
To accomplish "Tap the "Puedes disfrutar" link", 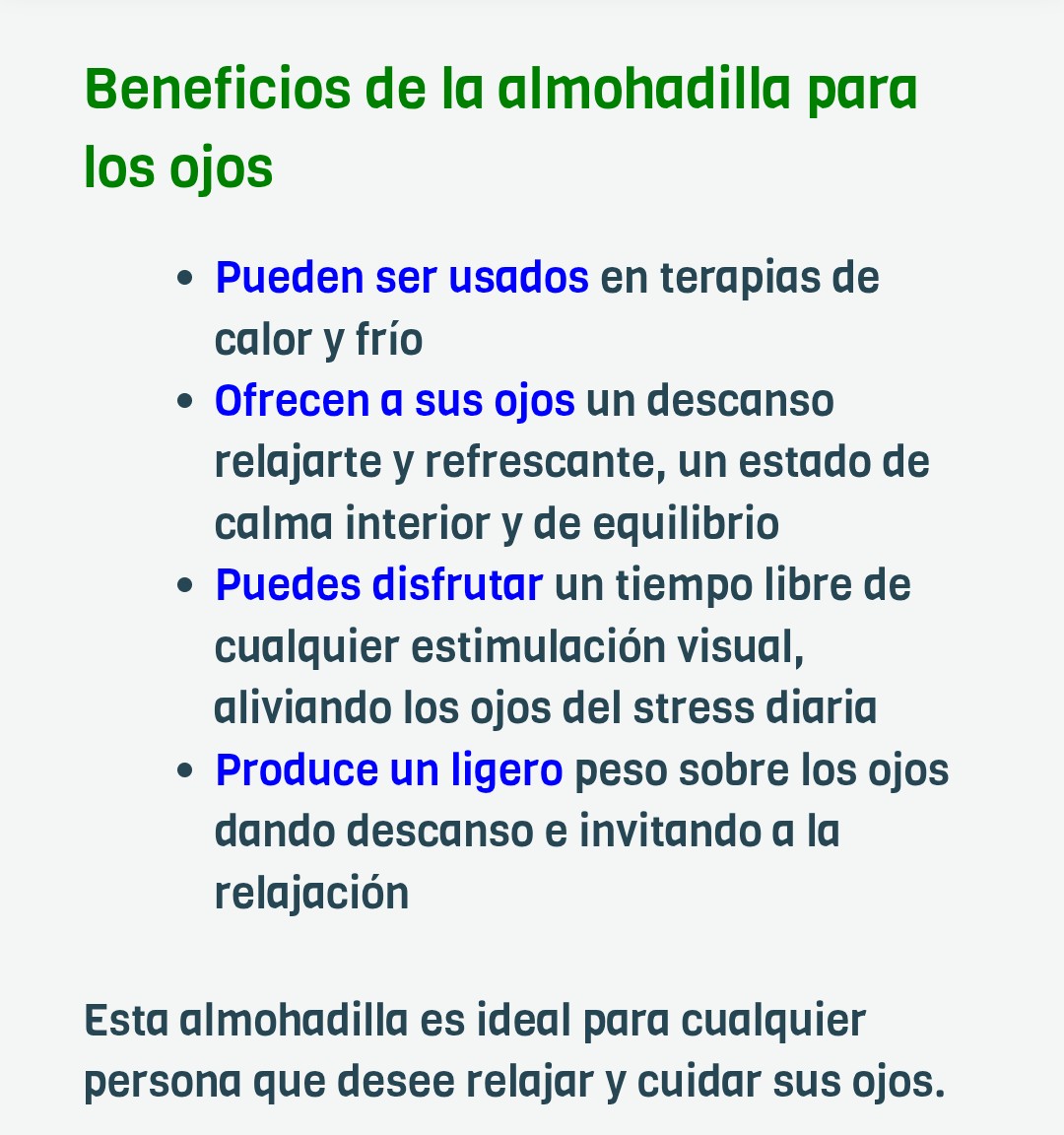I will 378,585.
